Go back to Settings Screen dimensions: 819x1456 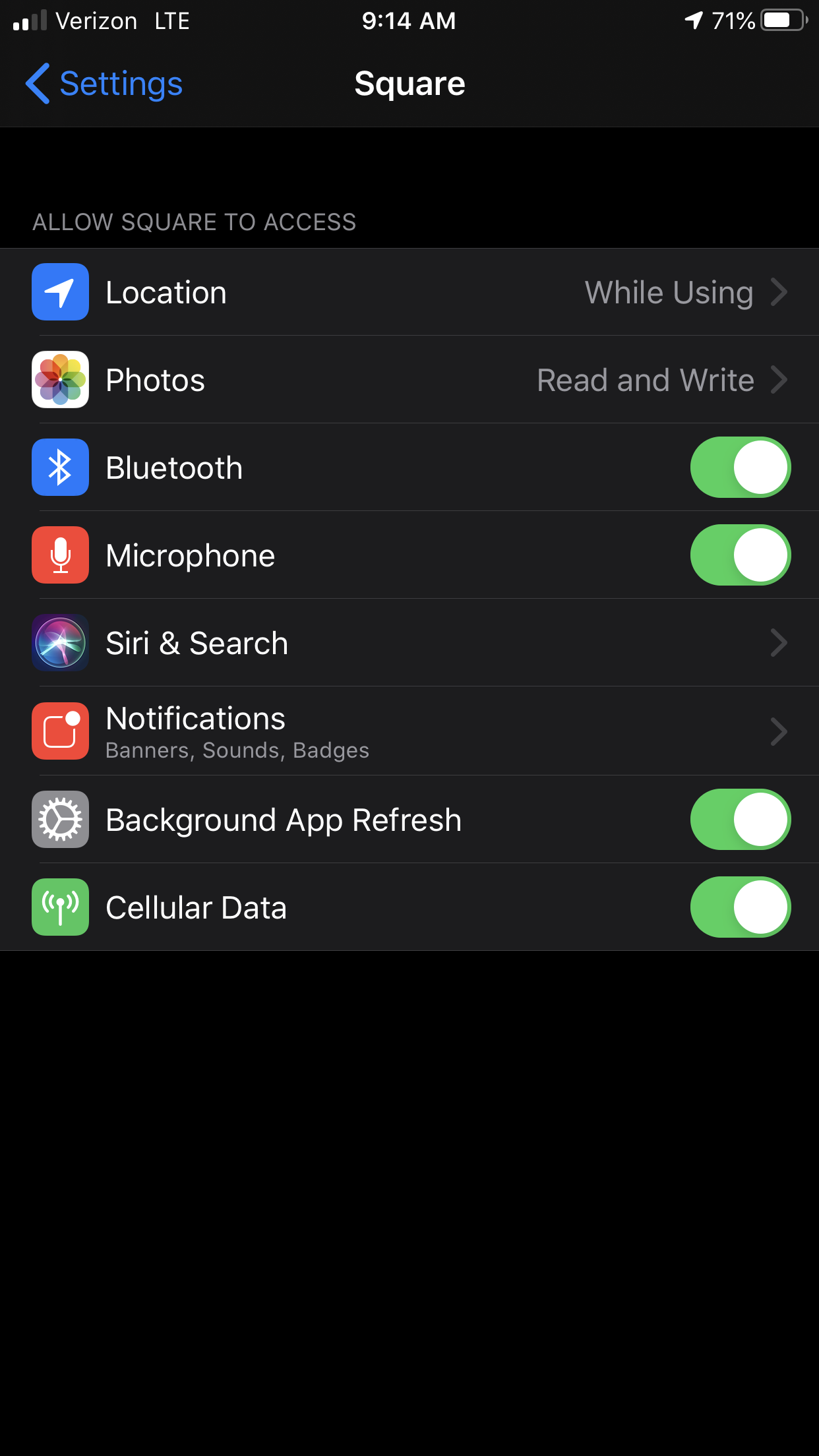pos(104,84)
